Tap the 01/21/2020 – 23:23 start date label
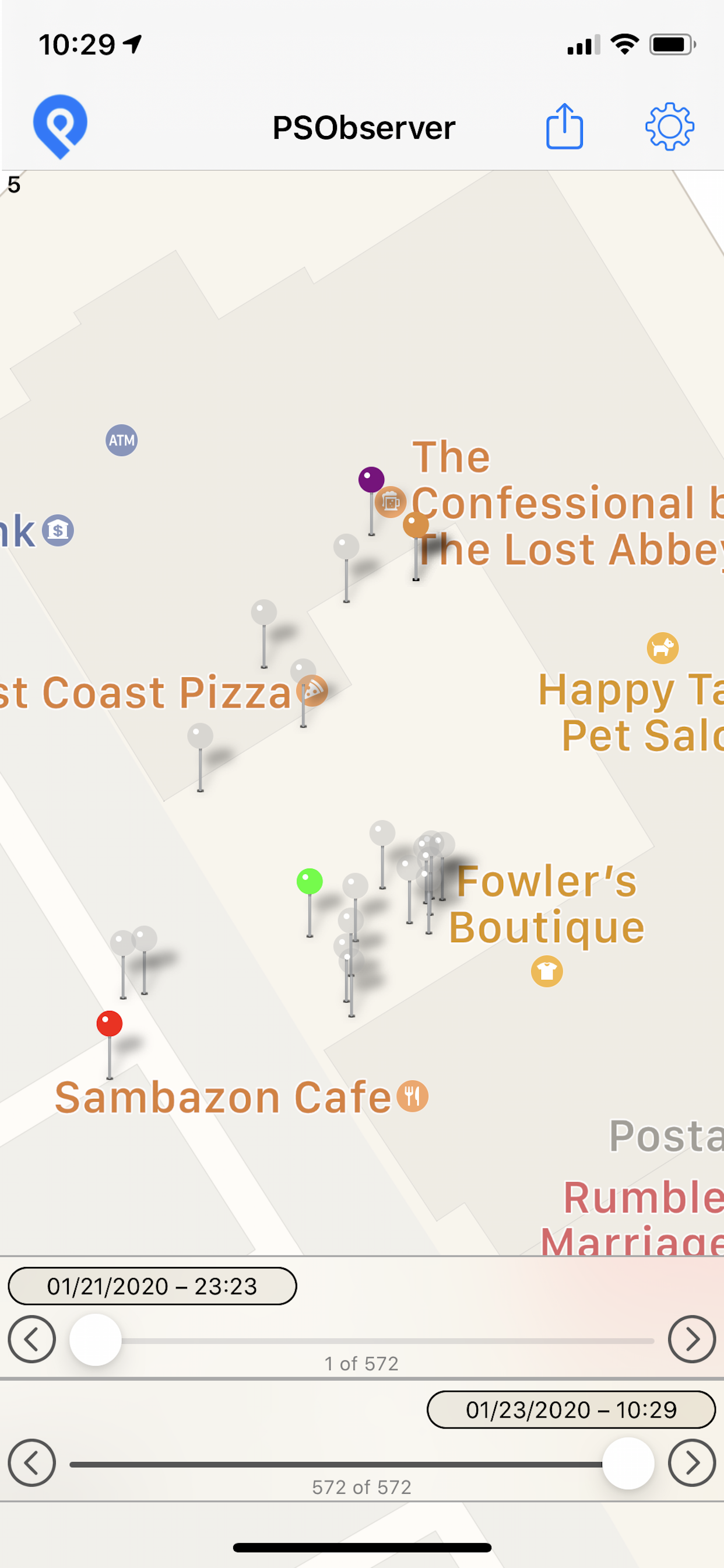This screenshot has height=1568, width=724. [x=152, y=1286]
